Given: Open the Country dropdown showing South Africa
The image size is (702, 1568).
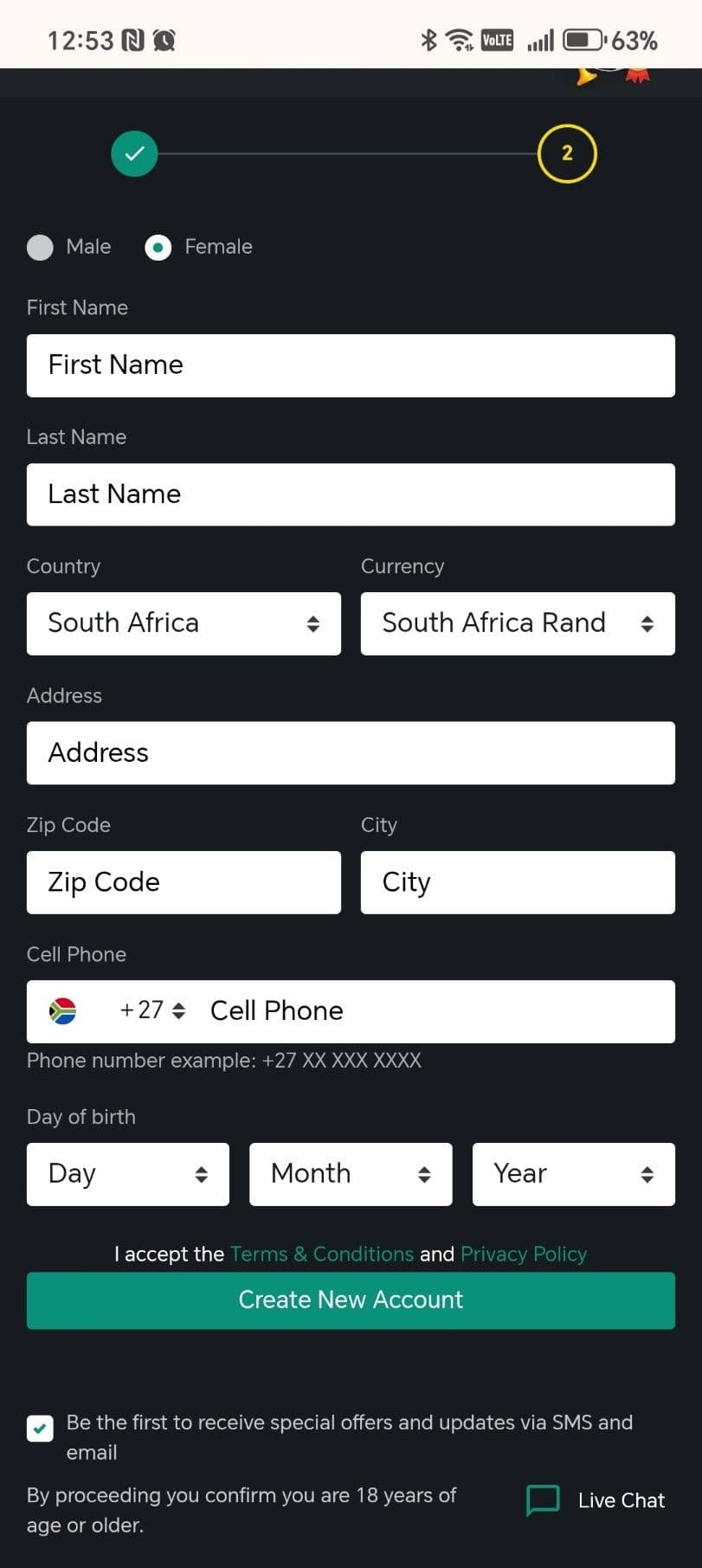Looking at the screenshot, I should pos(184,623).
